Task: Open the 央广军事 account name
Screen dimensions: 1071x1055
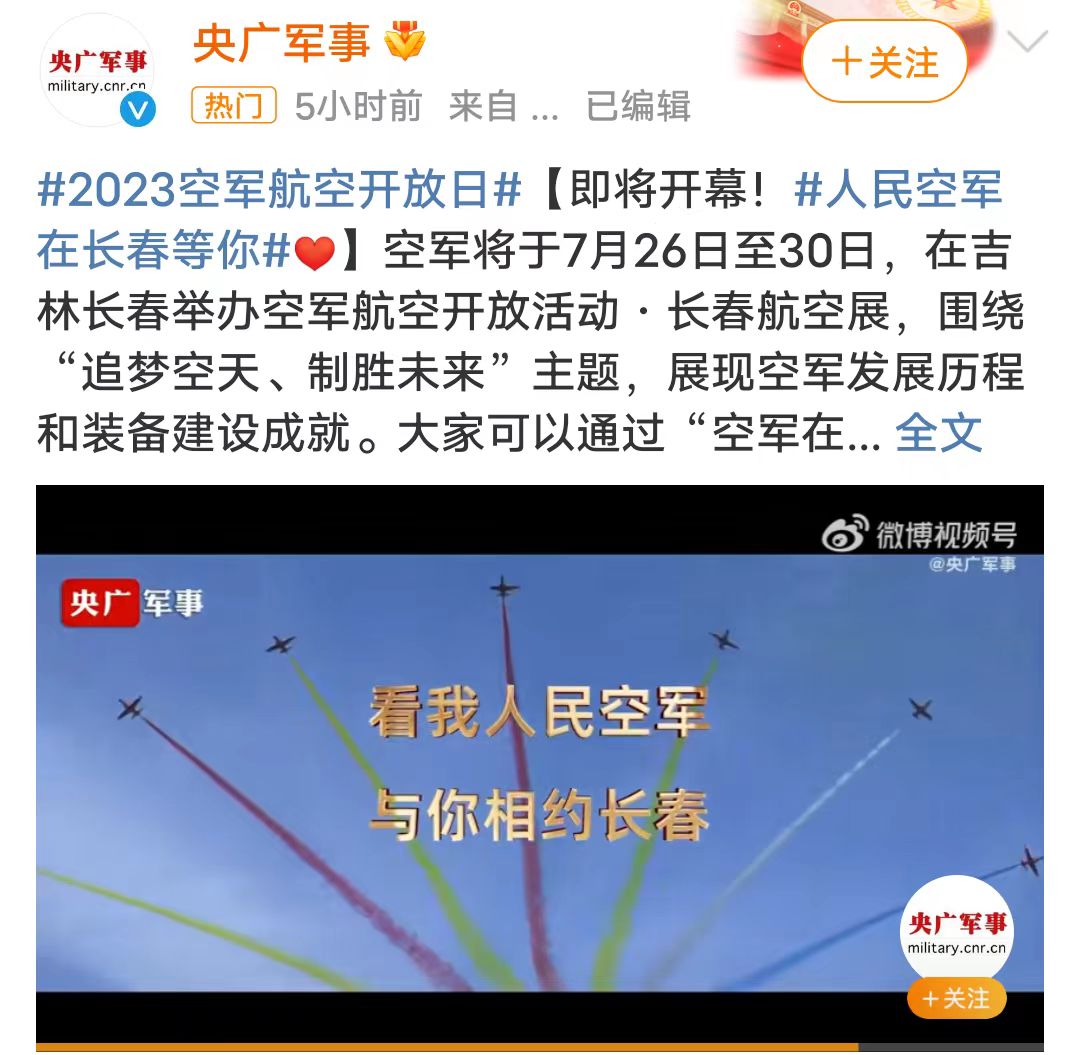Action: click(x=281, y=44)
